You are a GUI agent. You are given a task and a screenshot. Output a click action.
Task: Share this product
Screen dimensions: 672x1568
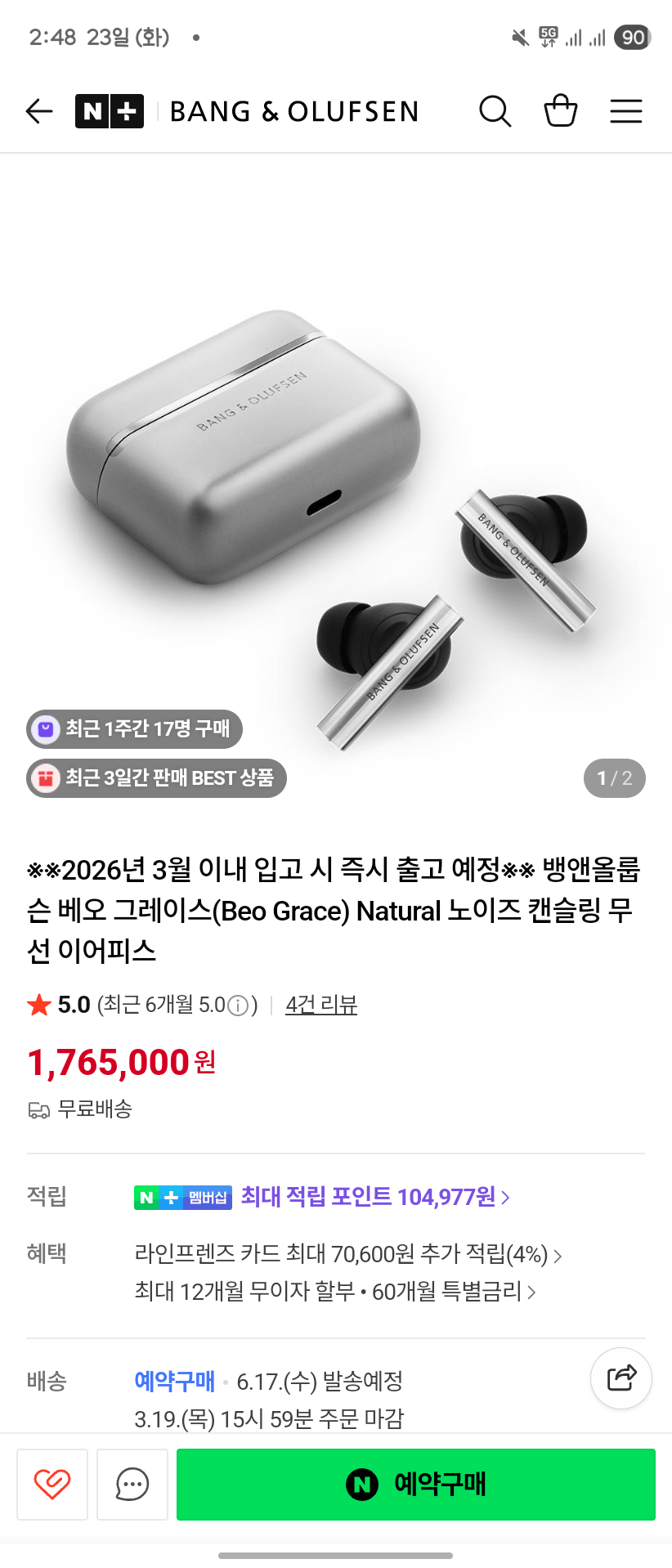[x=621, y=1378]
